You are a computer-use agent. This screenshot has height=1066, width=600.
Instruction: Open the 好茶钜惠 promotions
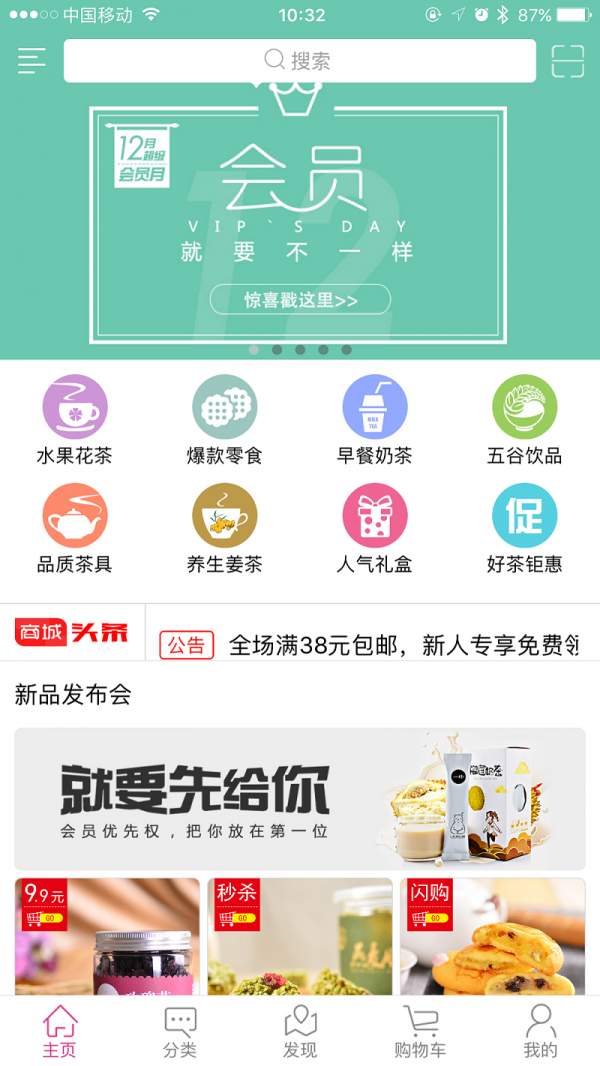click(x=525, y=528)
